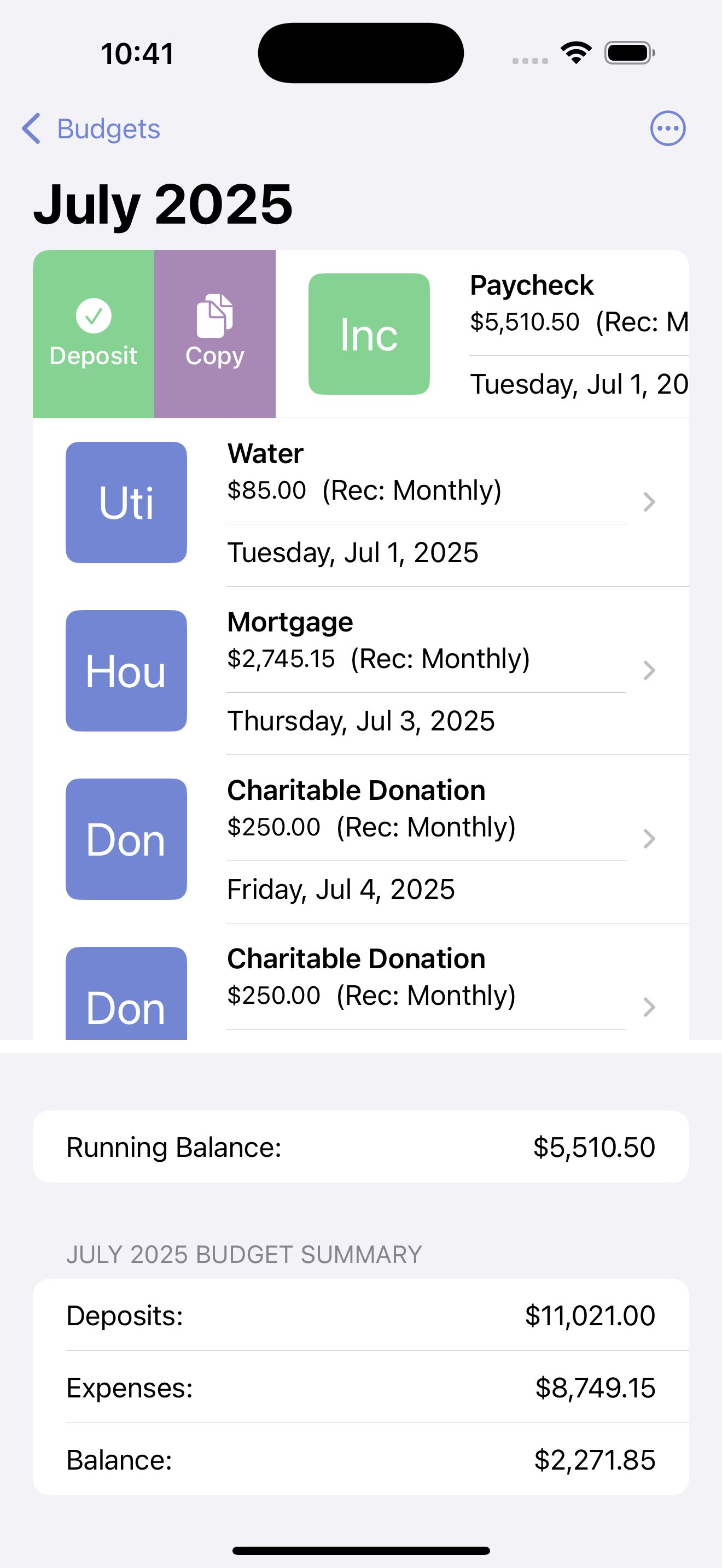Screen dimensions: 722x1568
Task: Open the Water utility entry
Action: click(426, 502)
